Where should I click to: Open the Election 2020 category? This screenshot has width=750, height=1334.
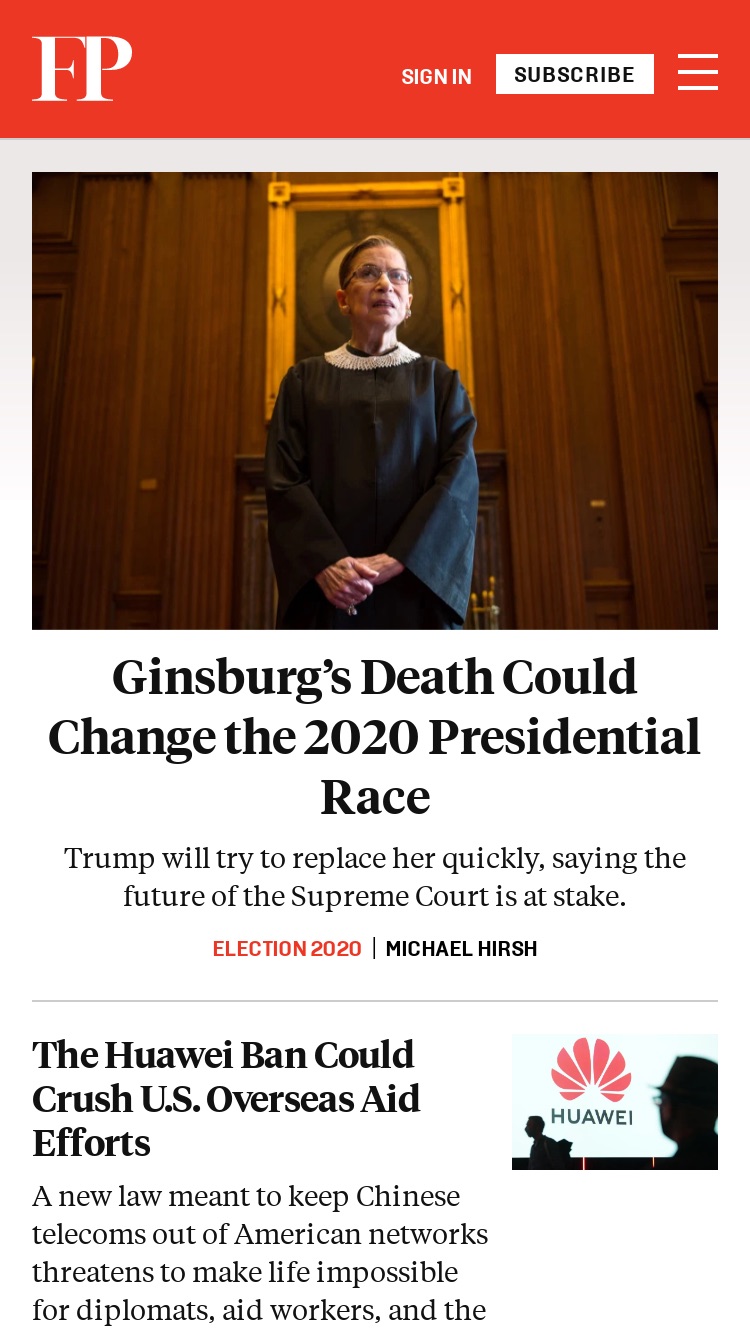tap(287, 948)
